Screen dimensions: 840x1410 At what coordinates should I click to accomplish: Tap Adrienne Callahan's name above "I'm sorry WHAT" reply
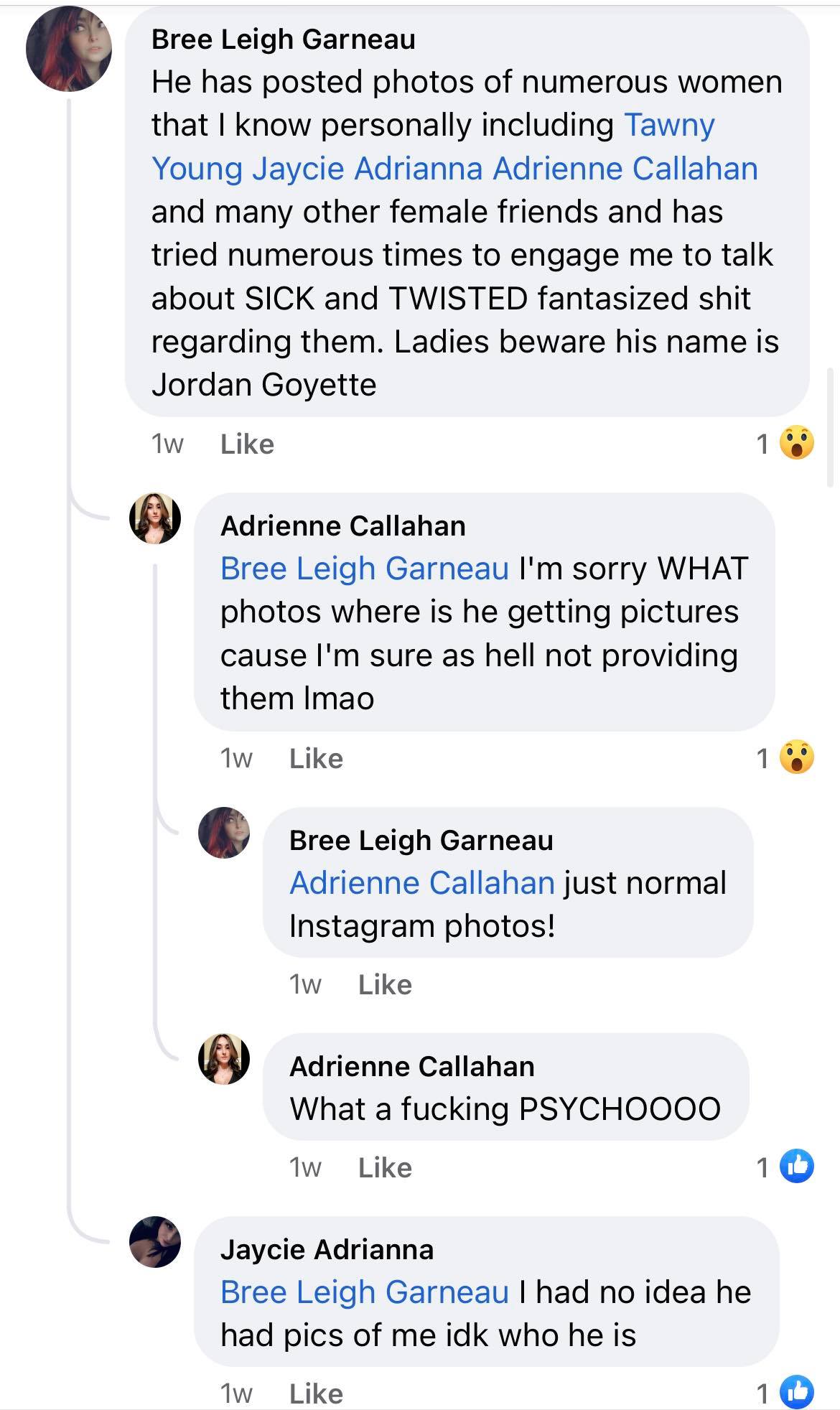[342, 526]
